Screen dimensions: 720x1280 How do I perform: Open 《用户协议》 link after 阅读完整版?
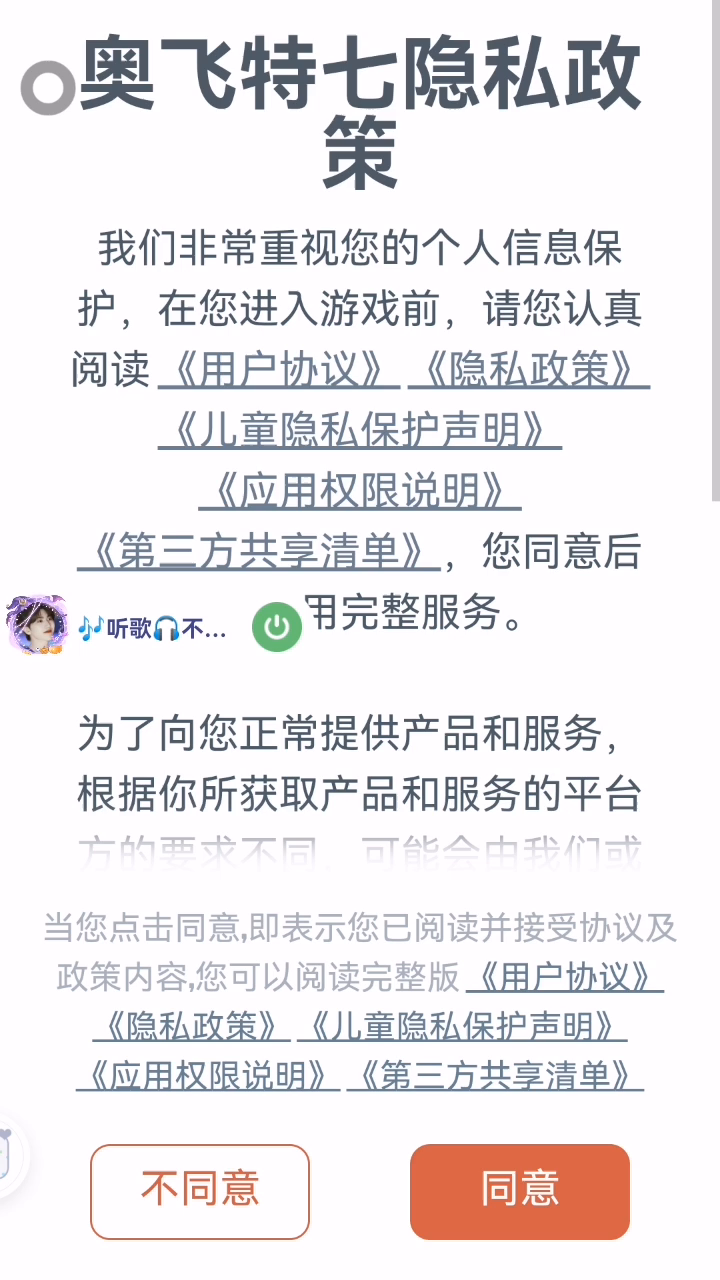[564, 977]
